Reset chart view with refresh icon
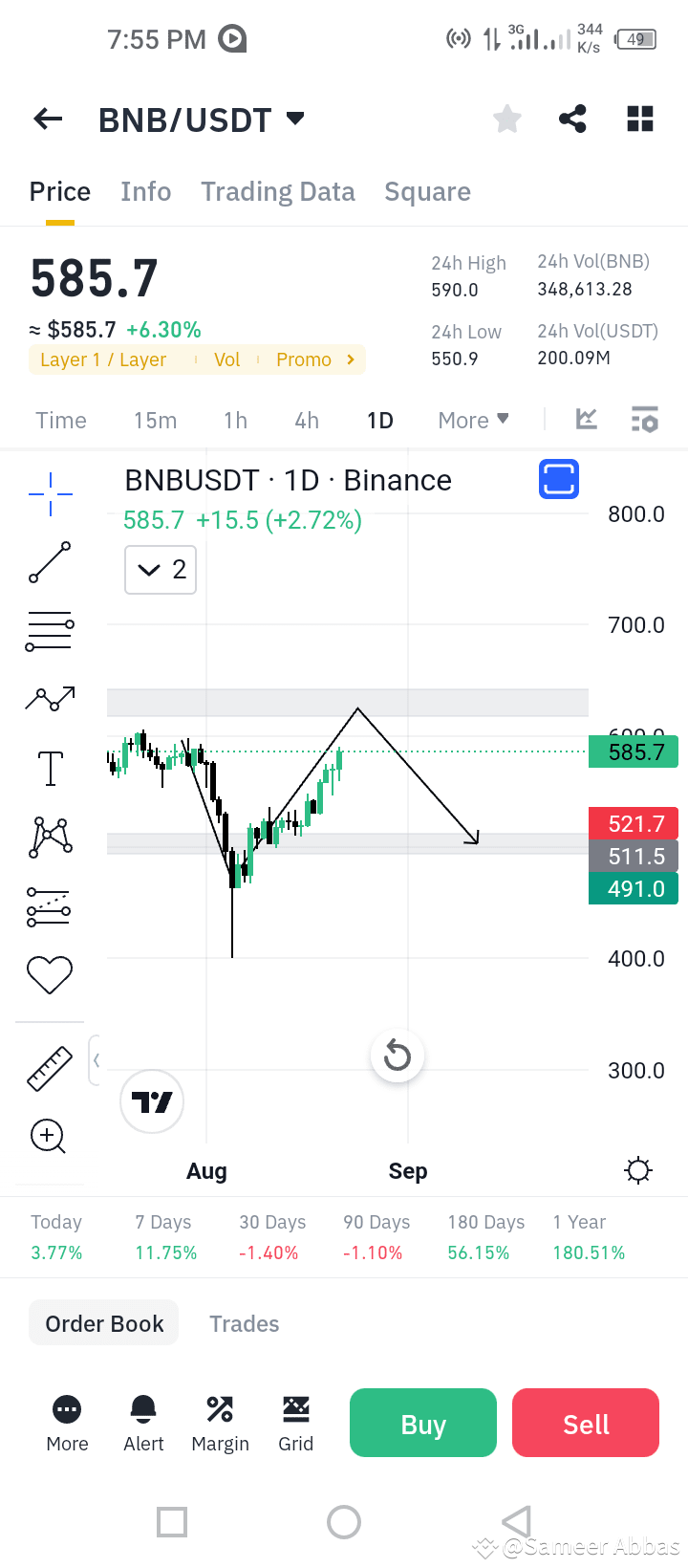 tap(397, 1056)
